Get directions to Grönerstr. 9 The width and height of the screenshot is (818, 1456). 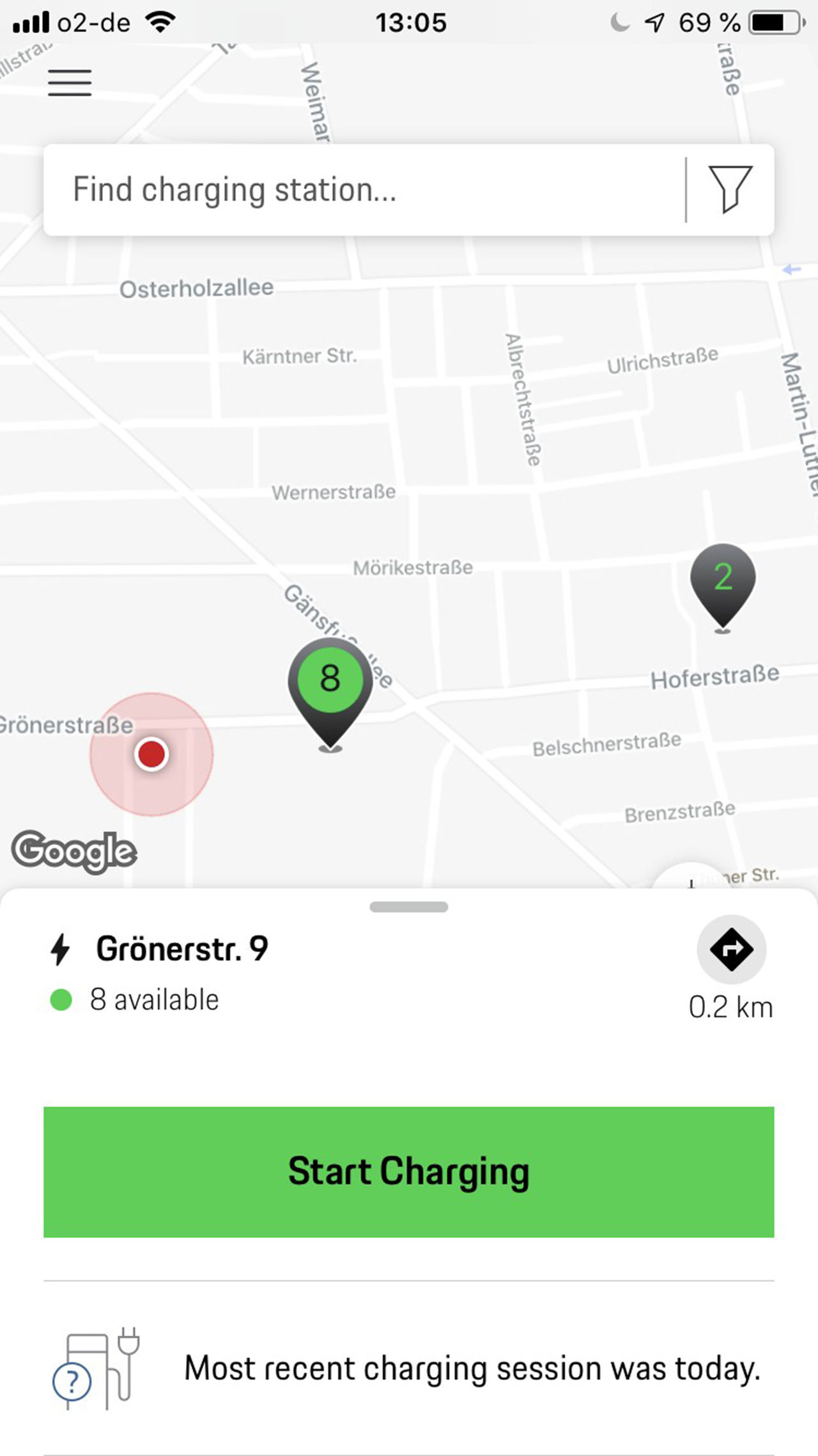point(731,950)
